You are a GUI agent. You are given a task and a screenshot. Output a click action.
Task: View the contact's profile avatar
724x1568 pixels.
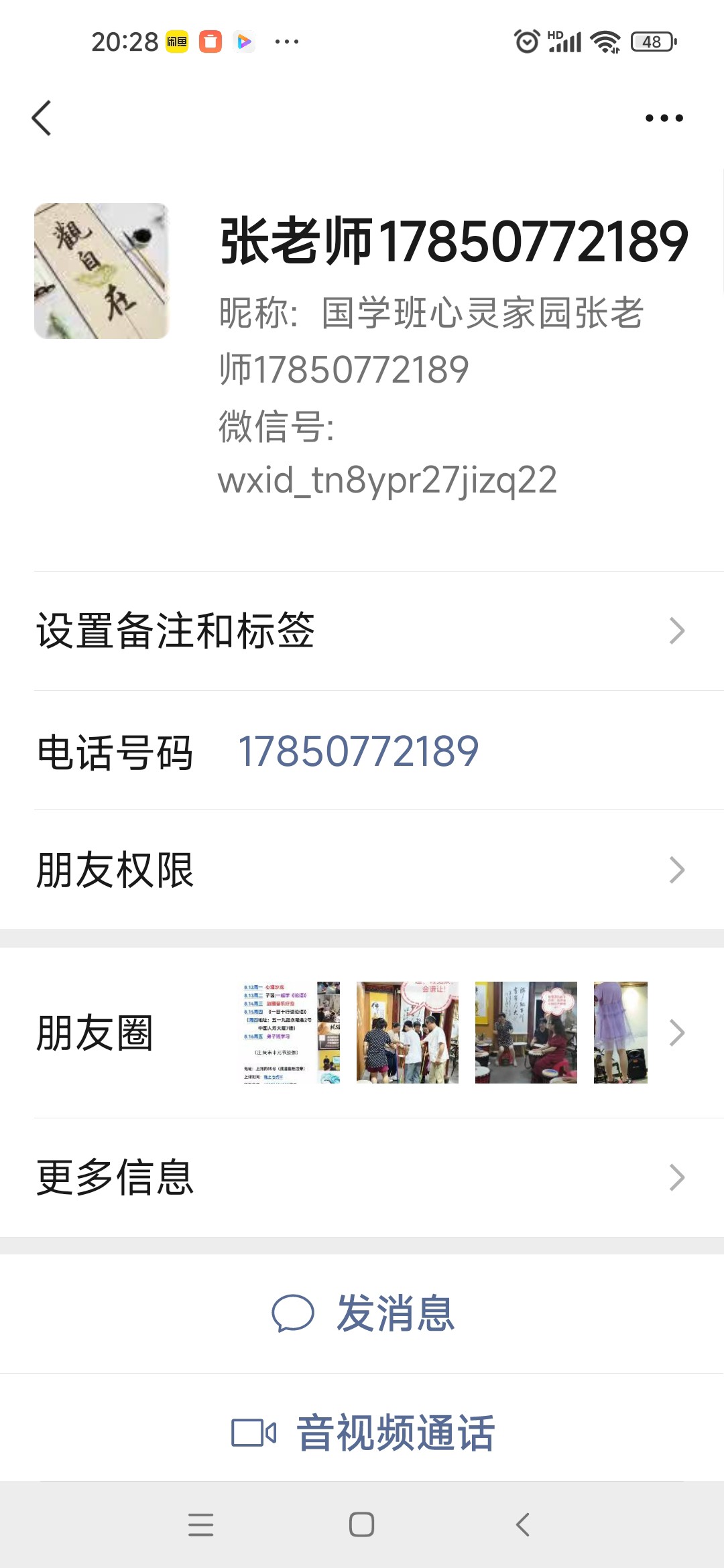point(101,271)
